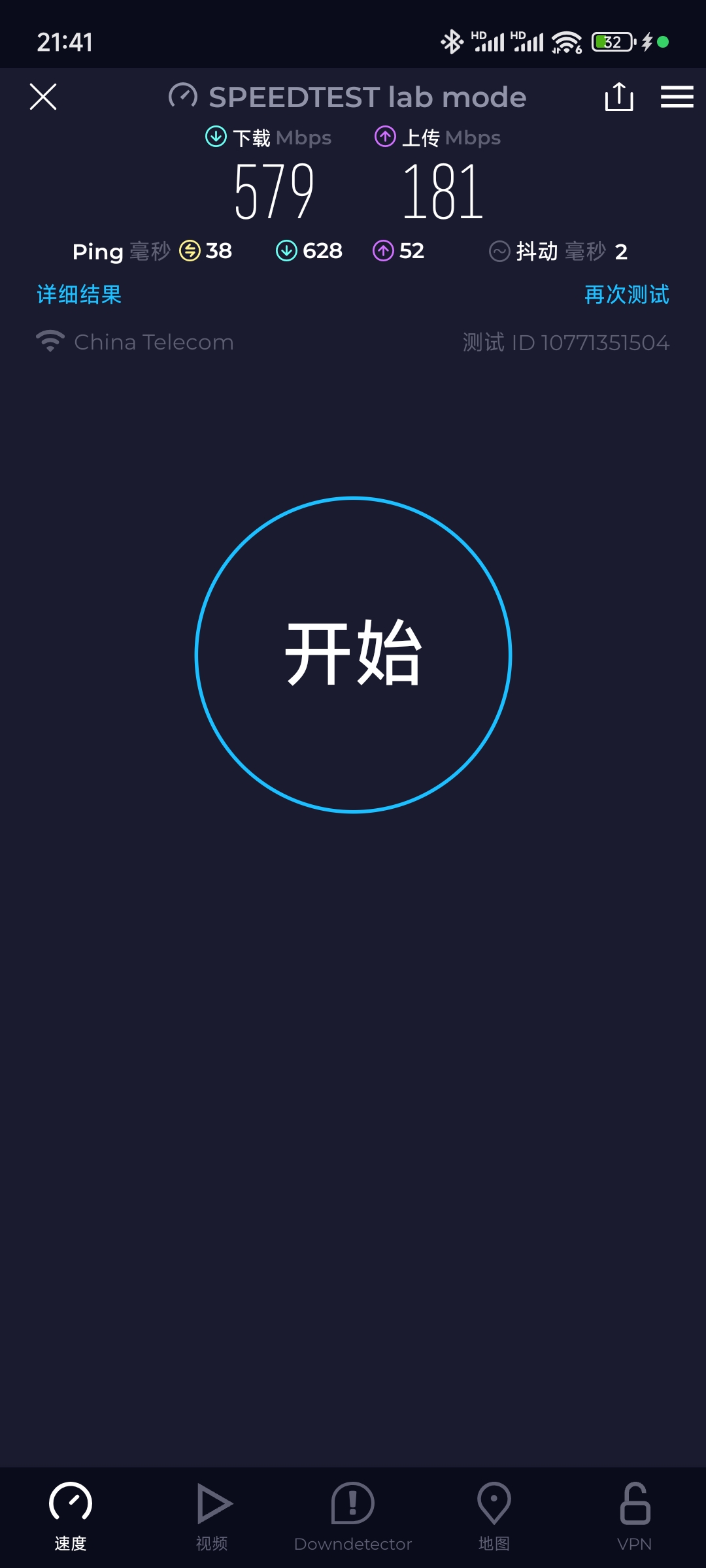Select the 速度 speed tab
This screenshot has height=1568, width=706.
(71, 1516)
